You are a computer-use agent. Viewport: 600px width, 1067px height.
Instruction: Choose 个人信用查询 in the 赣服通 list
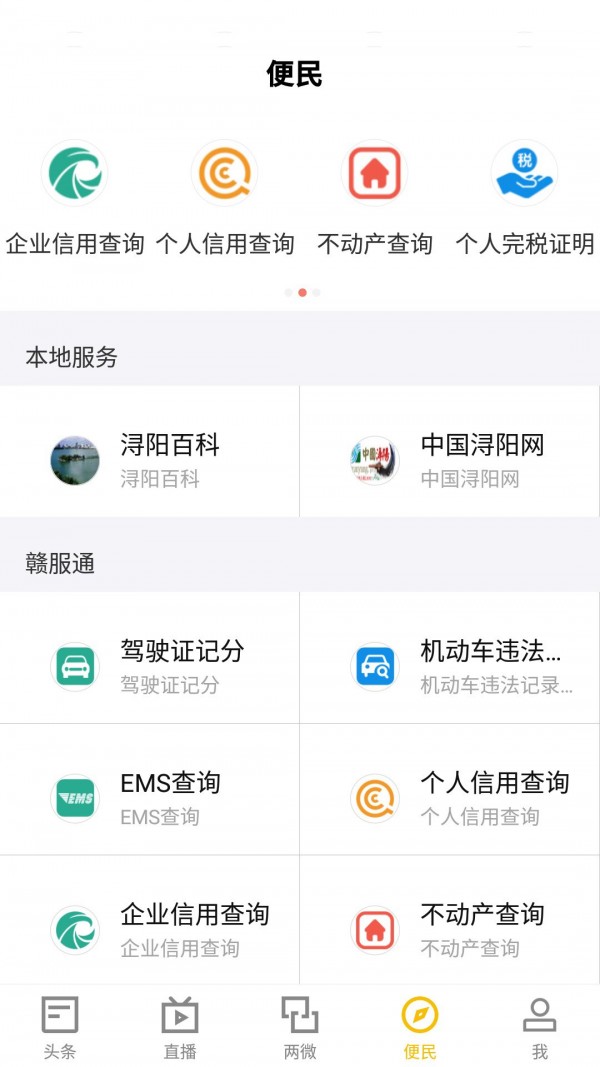point(450,798)
